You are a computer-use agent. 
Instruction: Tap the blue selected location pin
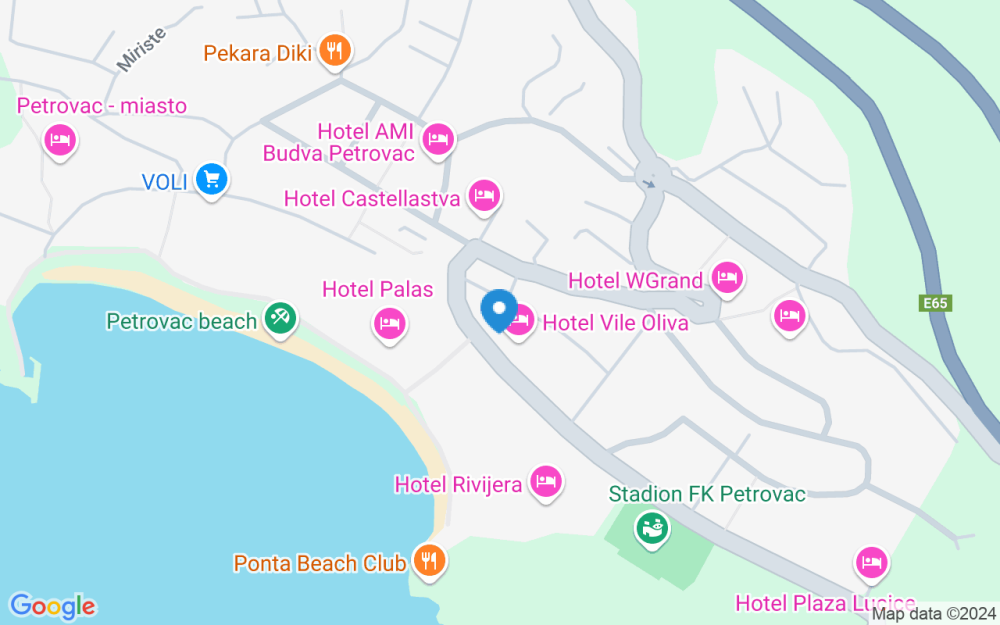(x=498, y=309)
